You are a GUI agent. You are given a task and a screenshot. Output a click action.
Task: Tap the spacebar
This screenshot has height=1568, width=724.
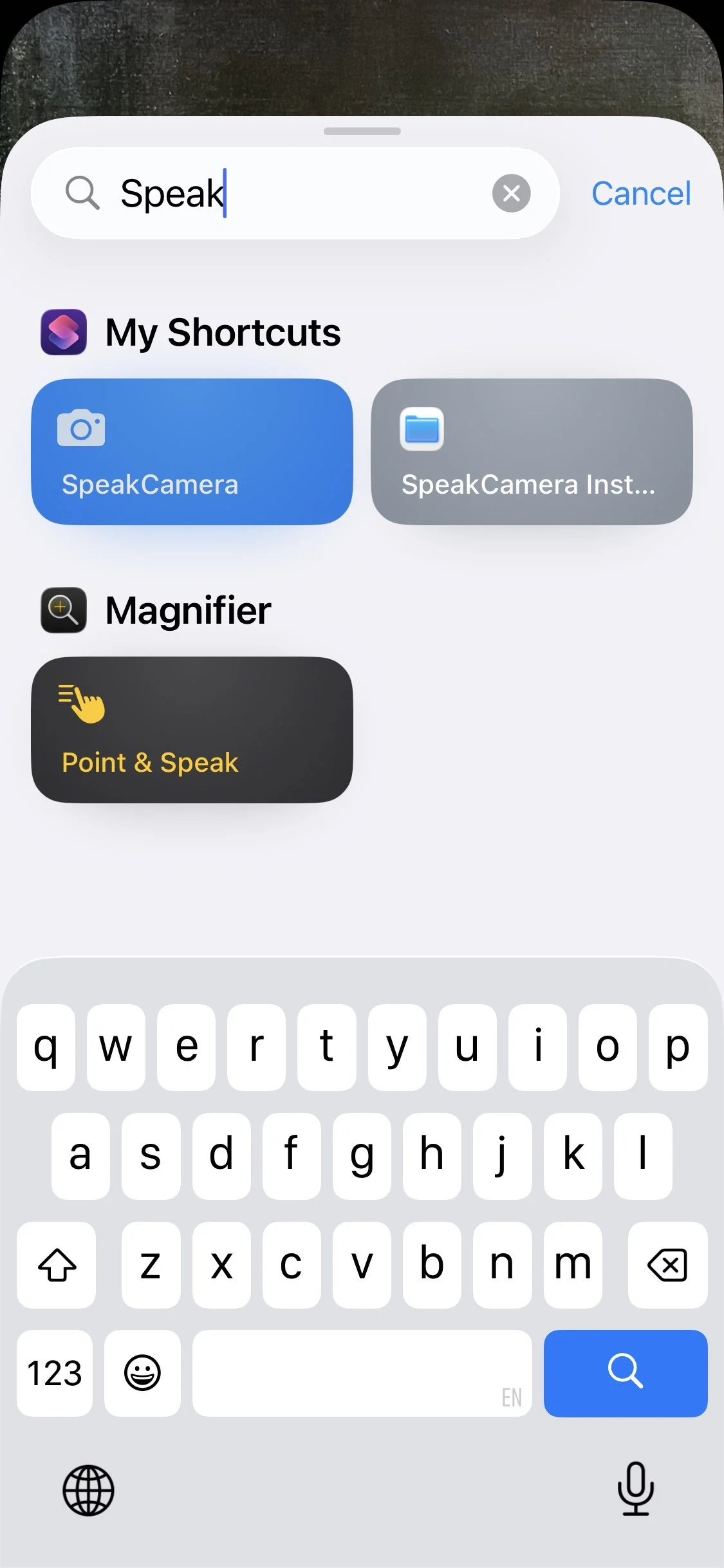point(362,1374)
